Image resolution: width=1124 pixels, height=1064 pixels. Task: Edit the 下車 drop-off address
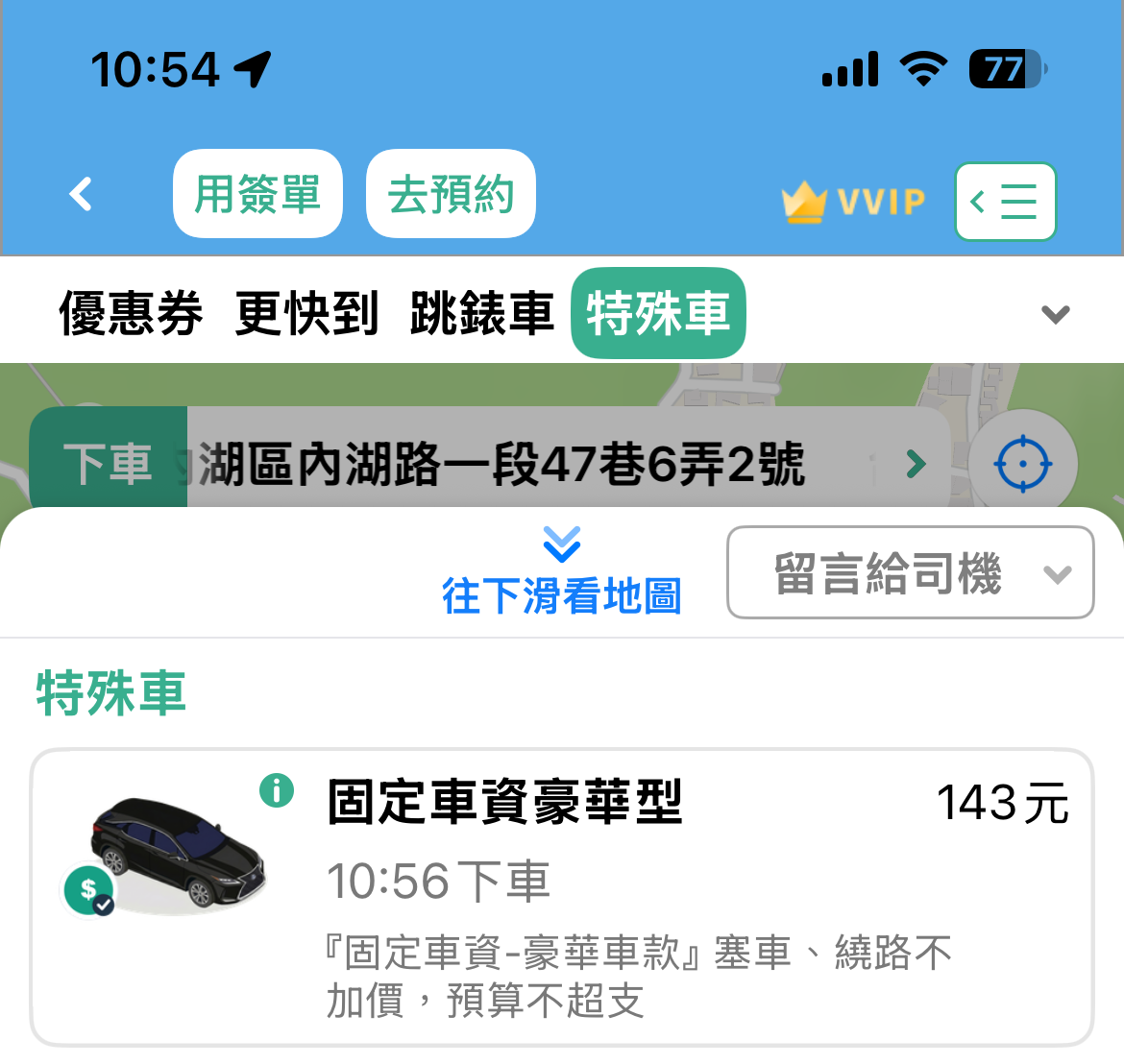point(490,464)
